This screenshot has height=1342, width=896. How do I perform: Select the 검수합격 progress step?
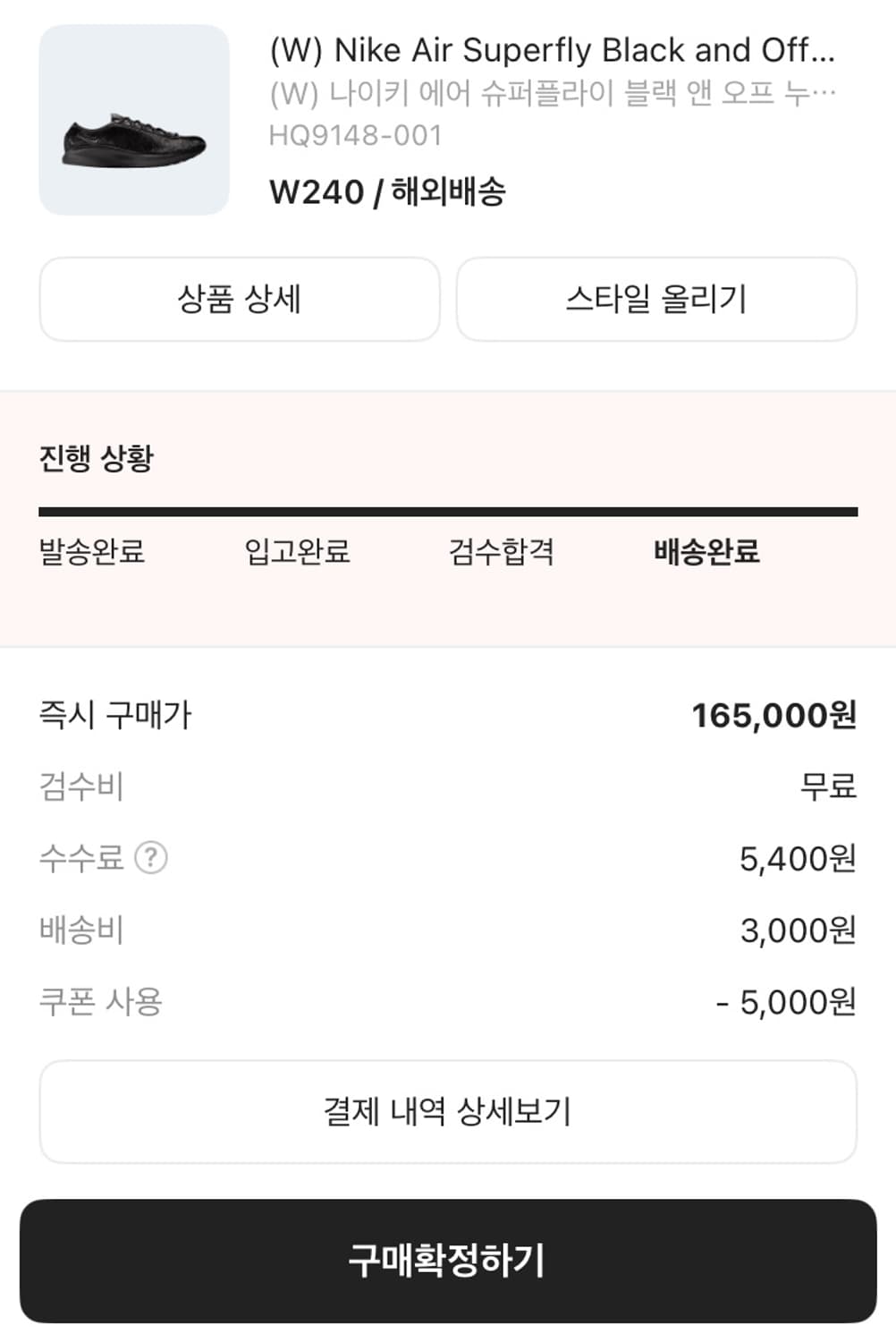coord(503,554)
